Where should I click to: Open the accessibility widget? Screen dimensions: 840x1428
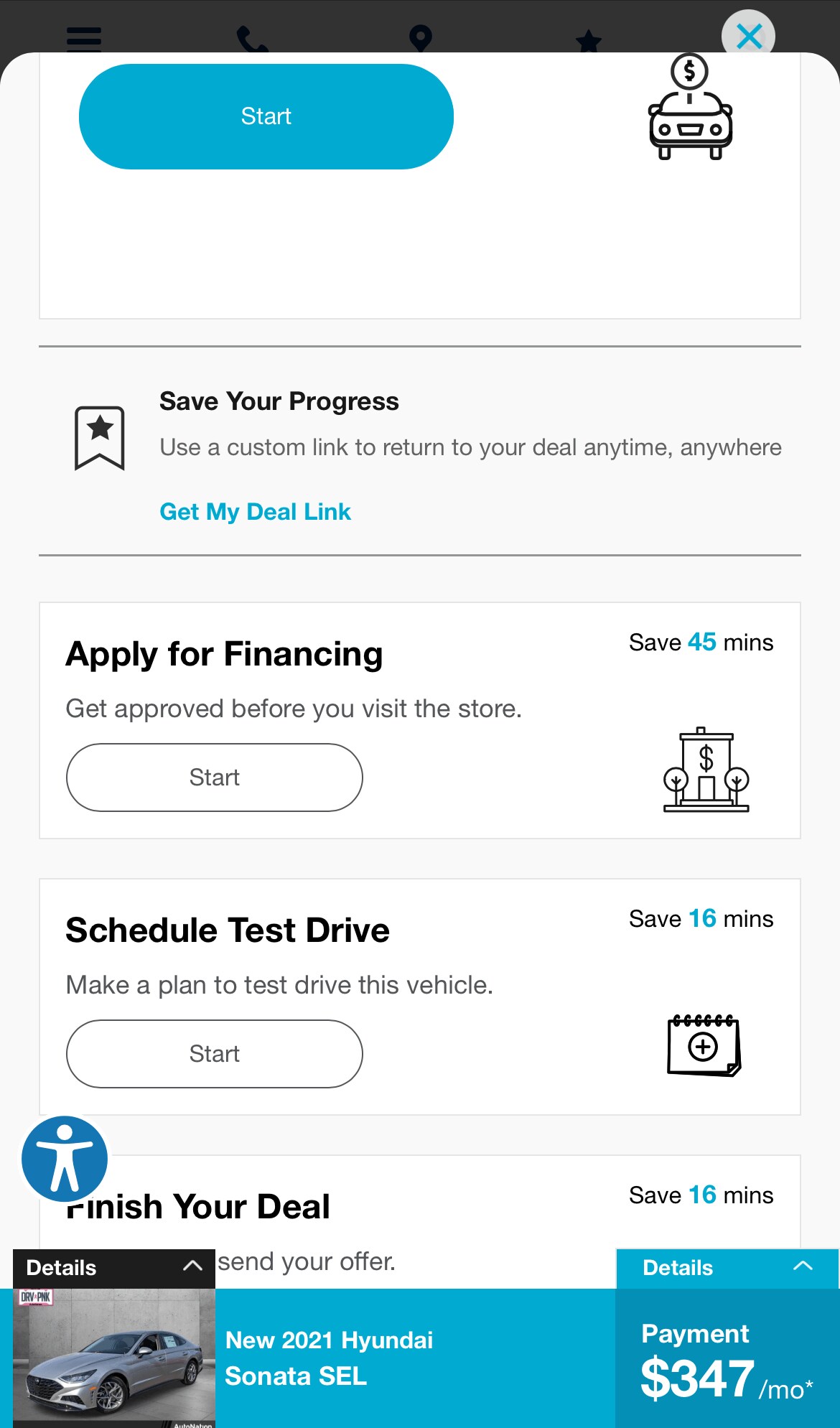(x=64, y=1157)
